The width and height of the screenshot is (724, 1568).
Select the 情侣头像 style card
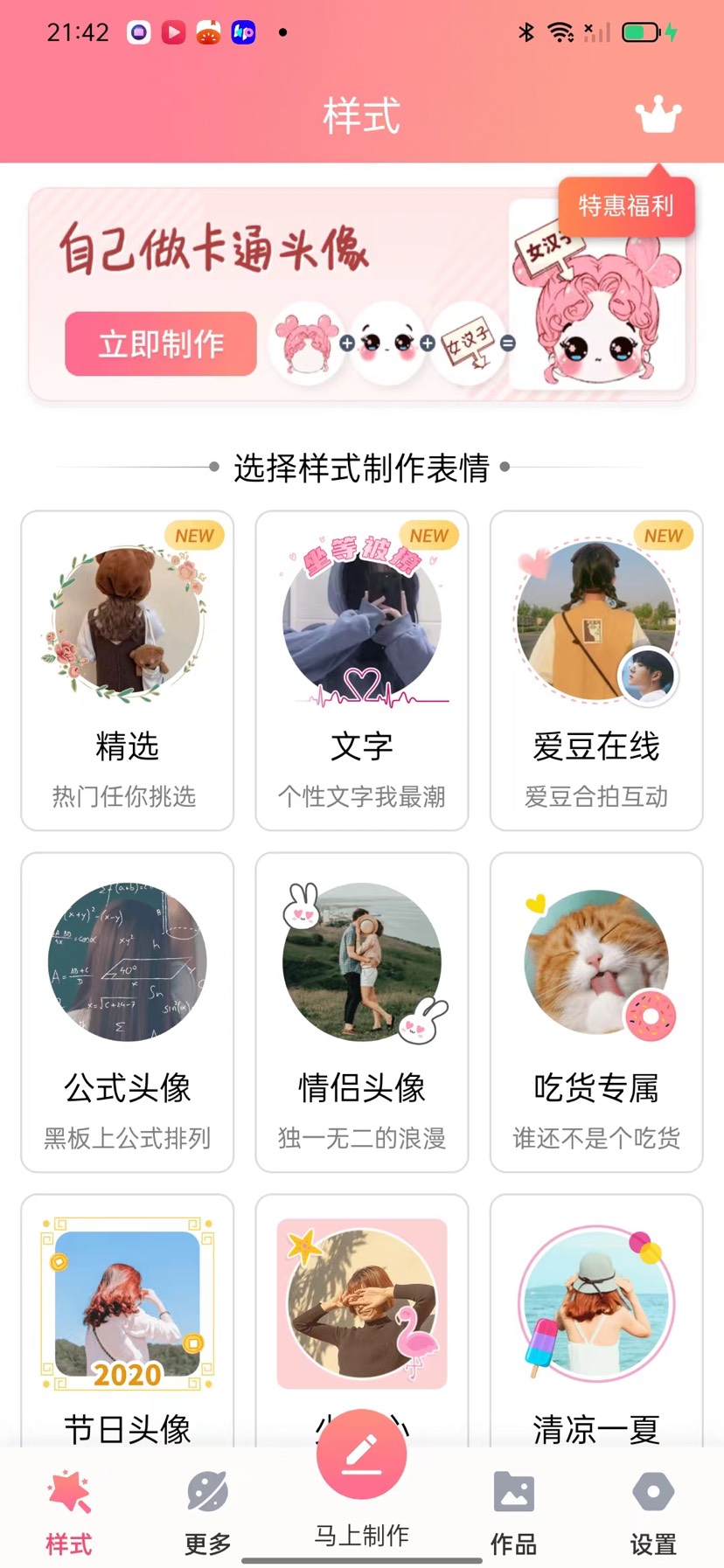(x=362, y=1011)
